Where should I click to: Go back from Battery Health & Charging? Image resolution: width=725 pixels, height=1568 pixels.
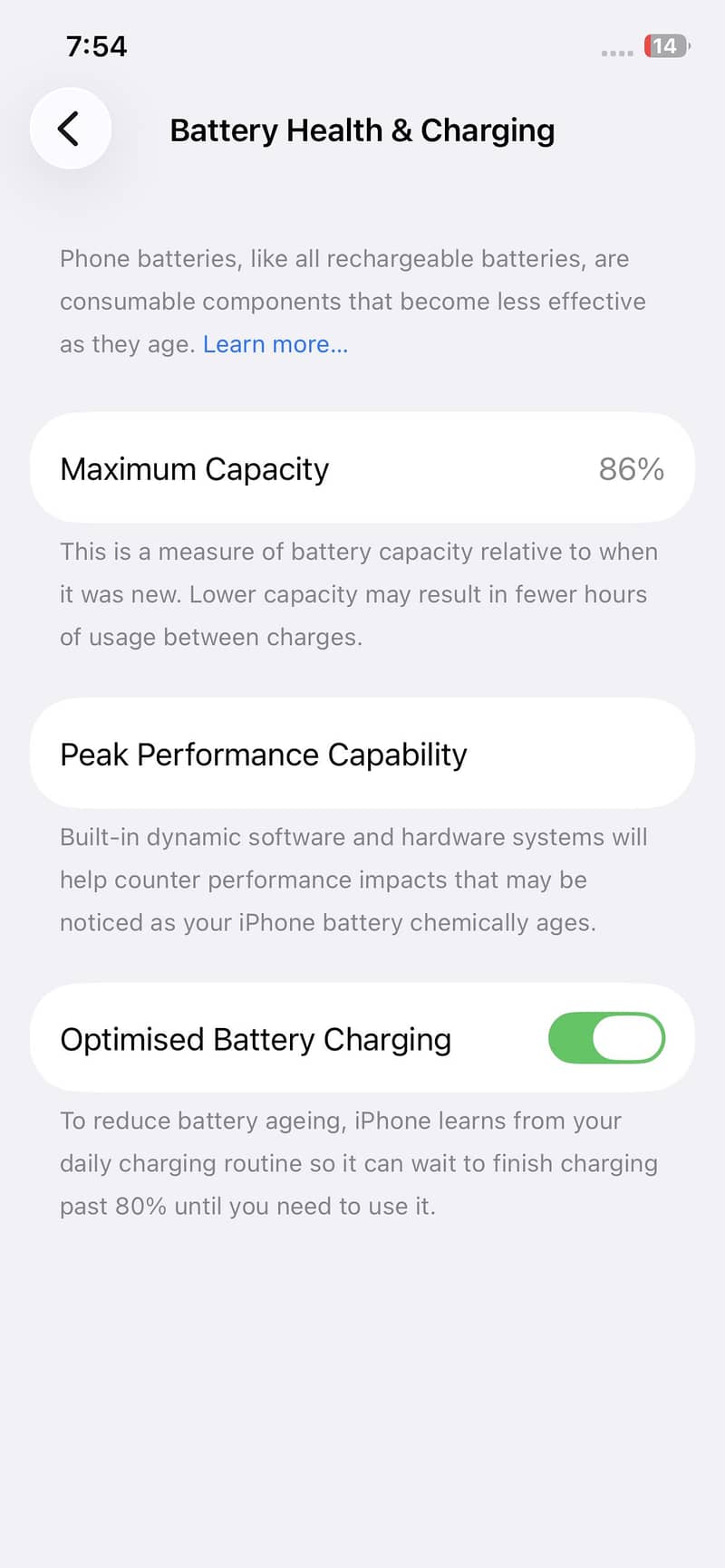(71, 129)
